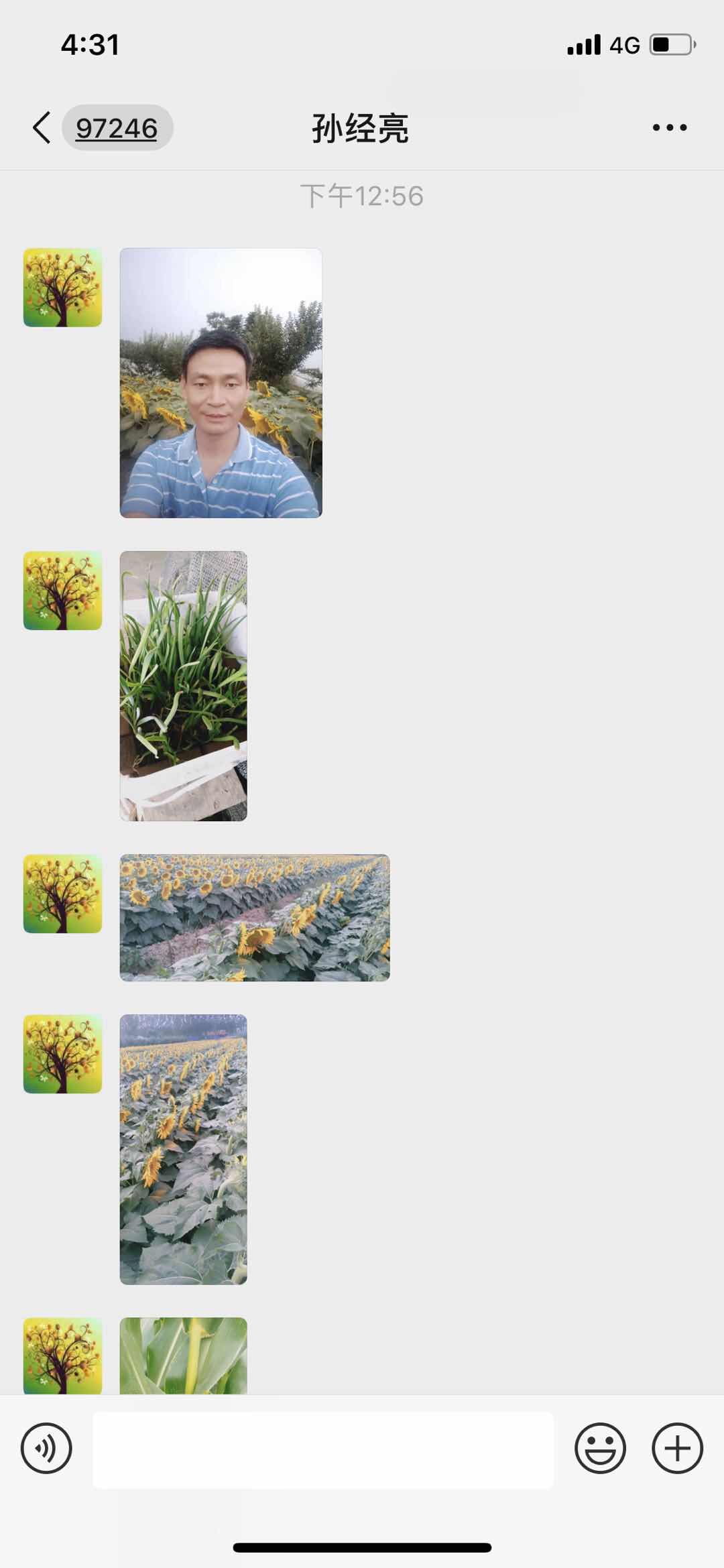Screen dimensions: 724x1568
Task: View the selfie photo in sunflower field
Action: pyautogui.click(x=221, y=383)
